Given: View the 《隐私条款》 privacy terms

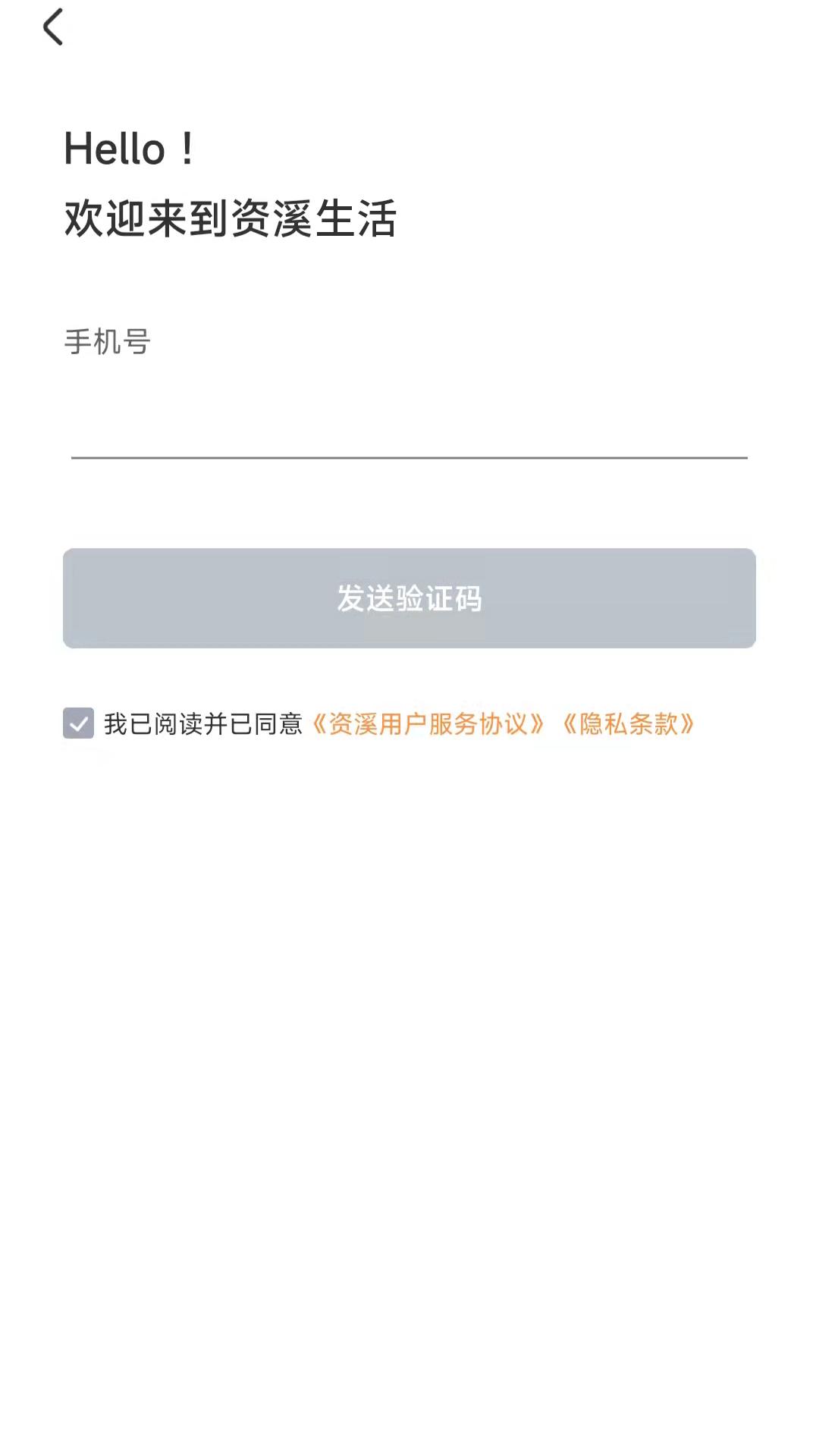Looking at the screenshot, I should tap(628, 724).
